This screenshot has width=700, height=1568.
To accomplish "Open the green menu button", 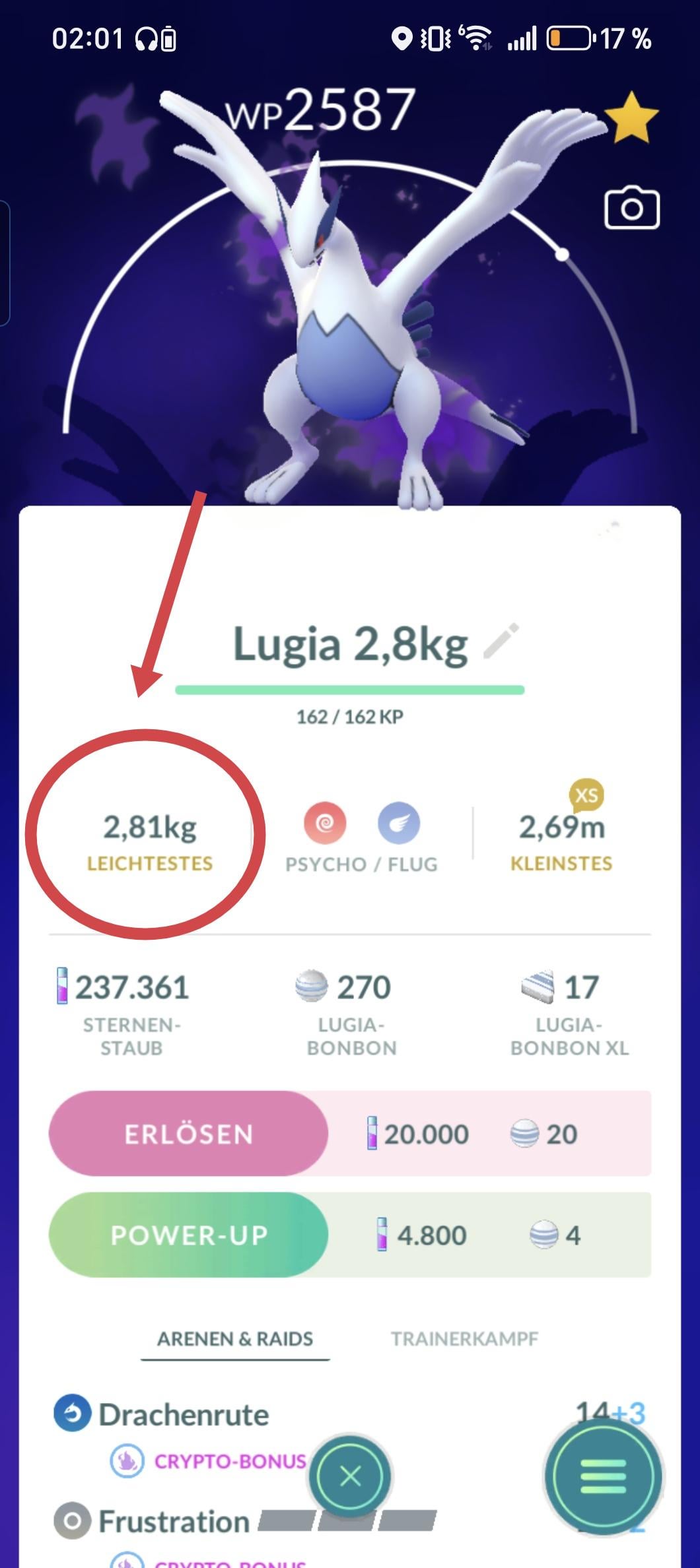I will (602, 1476).
